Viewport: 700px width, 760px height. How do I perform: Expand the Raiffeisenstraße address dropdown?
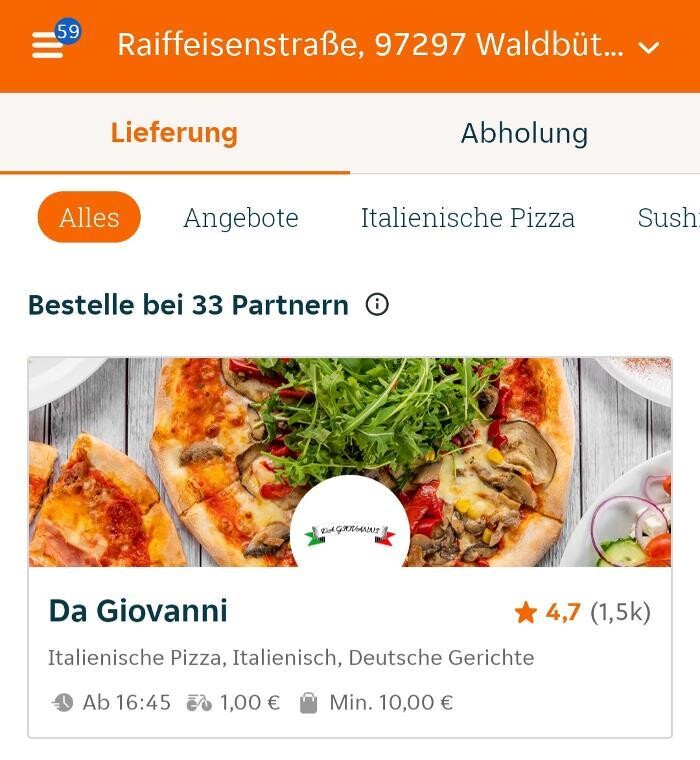coord(649,47)
